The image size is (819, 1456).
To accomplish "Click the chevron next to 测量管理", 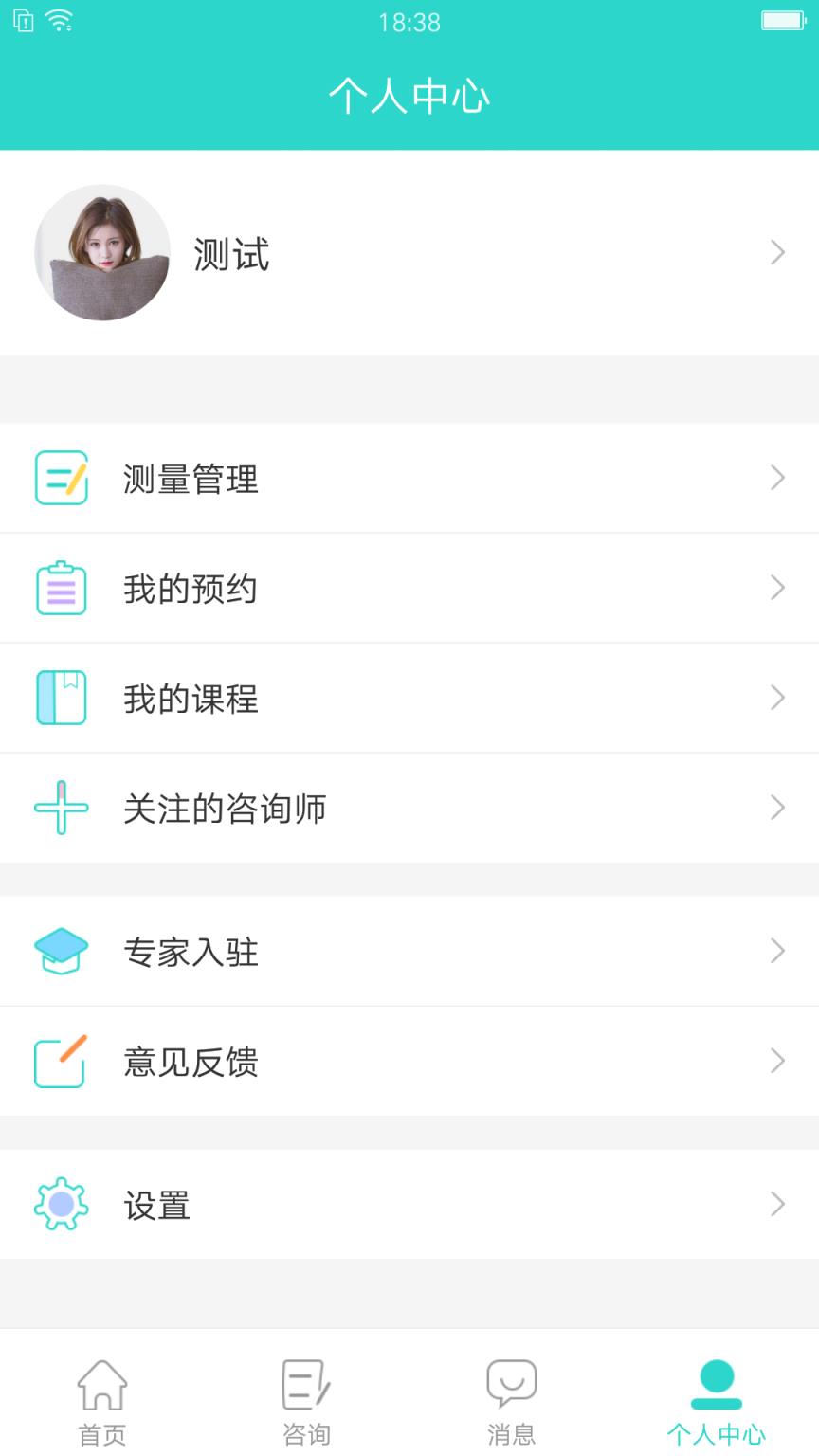I will (x=777, y=478).
